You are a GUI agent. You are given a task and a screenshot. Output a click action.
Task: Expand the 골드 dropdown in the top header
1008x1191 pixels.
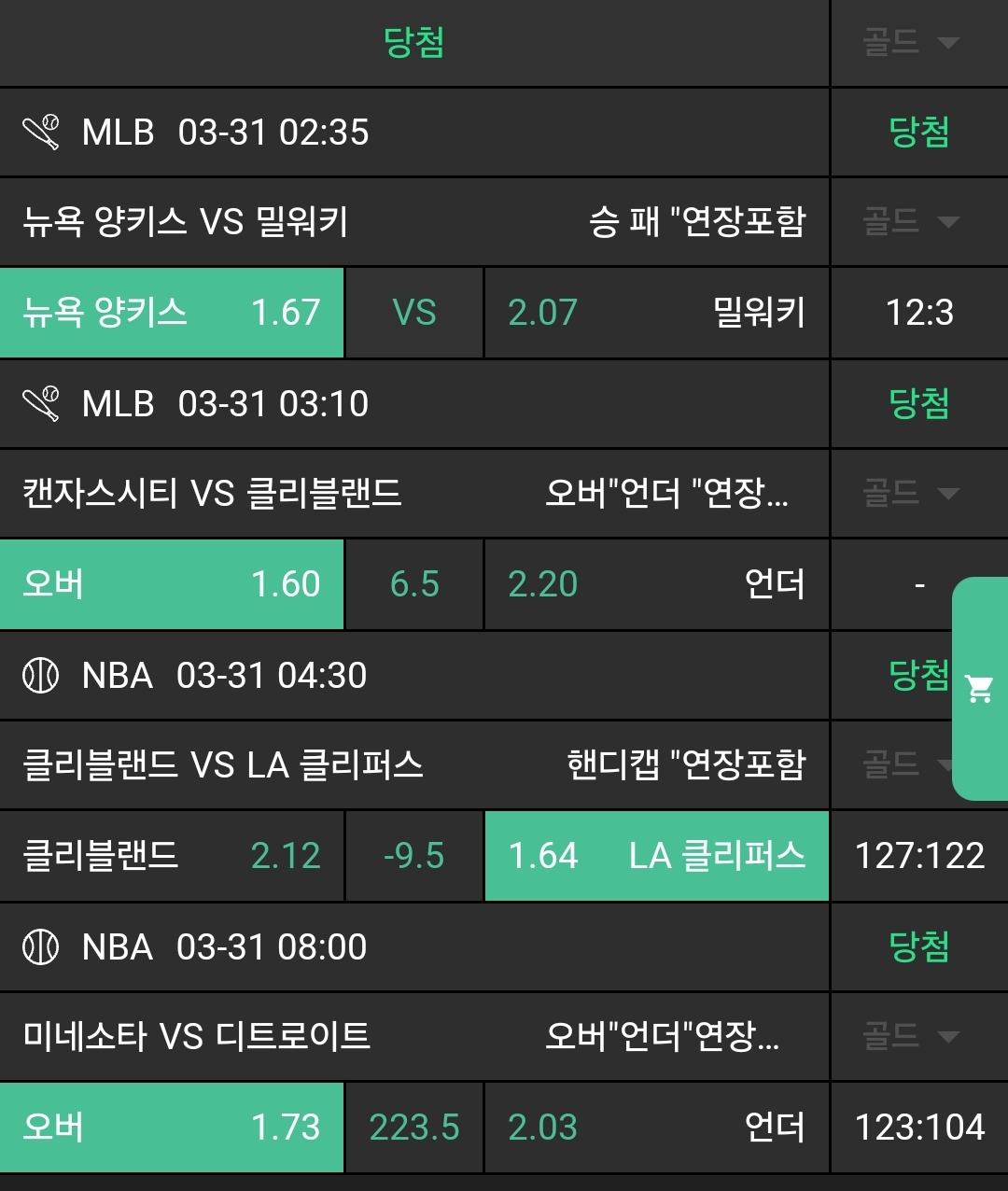pos(911,43)
